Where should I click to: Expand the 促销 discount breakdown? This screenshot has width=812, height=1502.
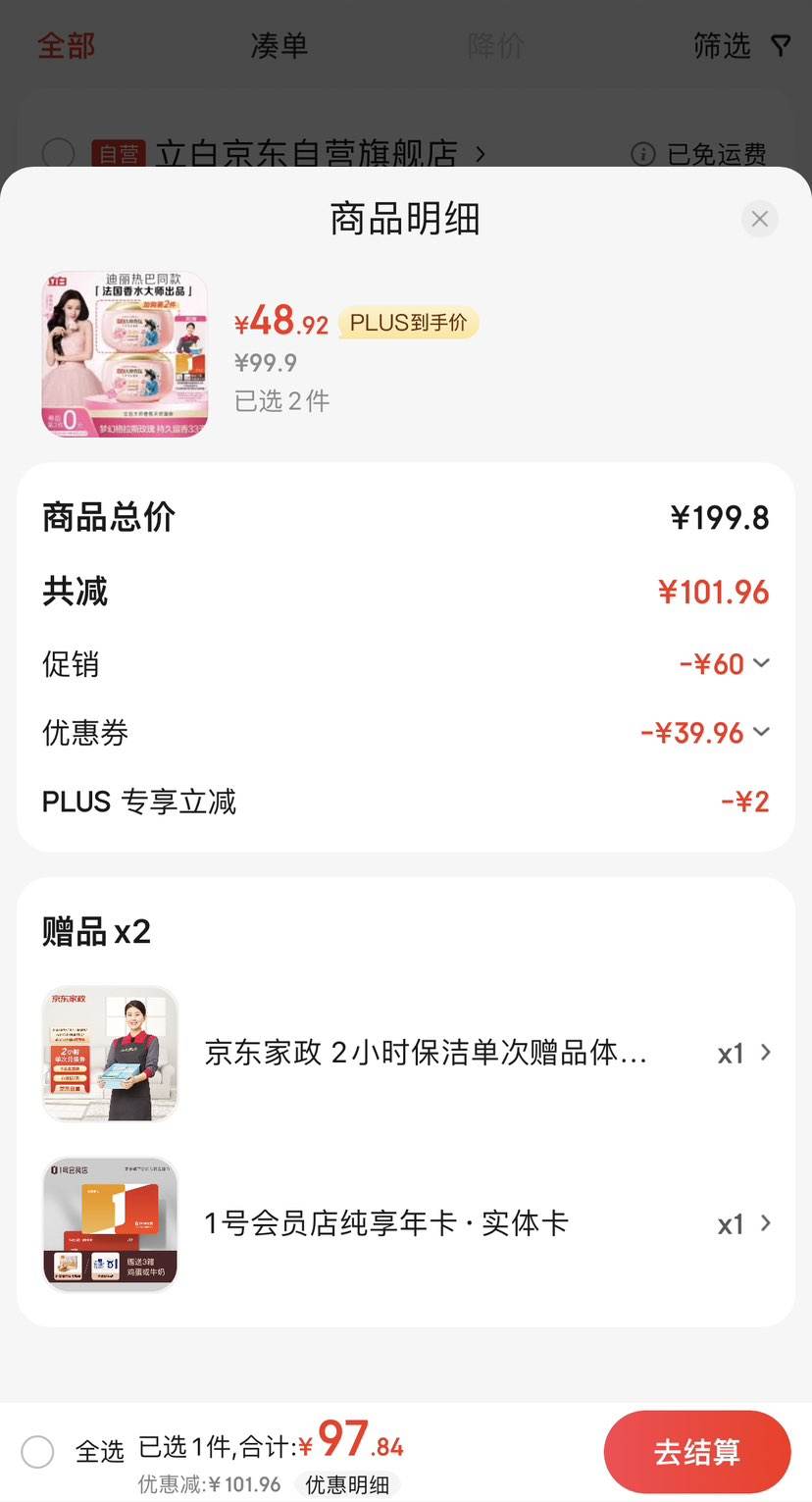pos(724,664)
